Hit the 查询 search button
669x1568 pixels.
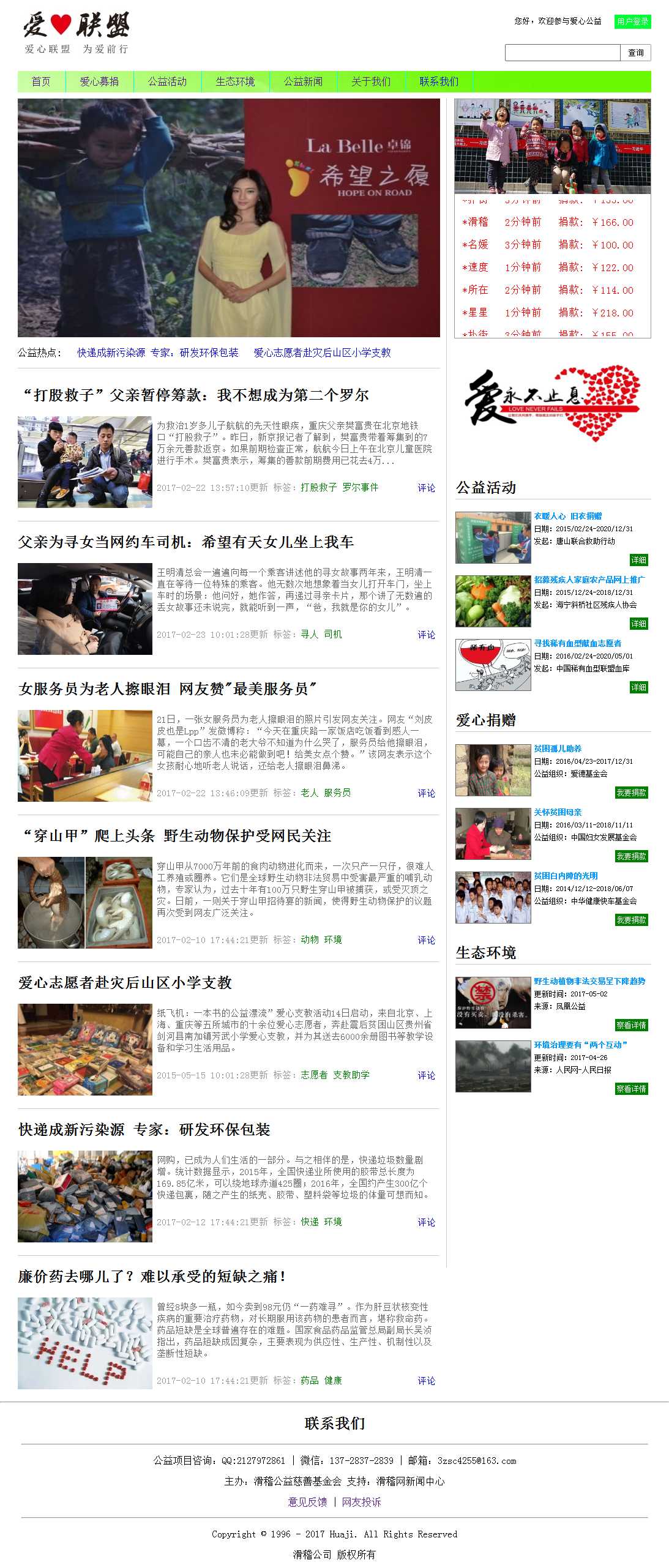click(635, 53)
